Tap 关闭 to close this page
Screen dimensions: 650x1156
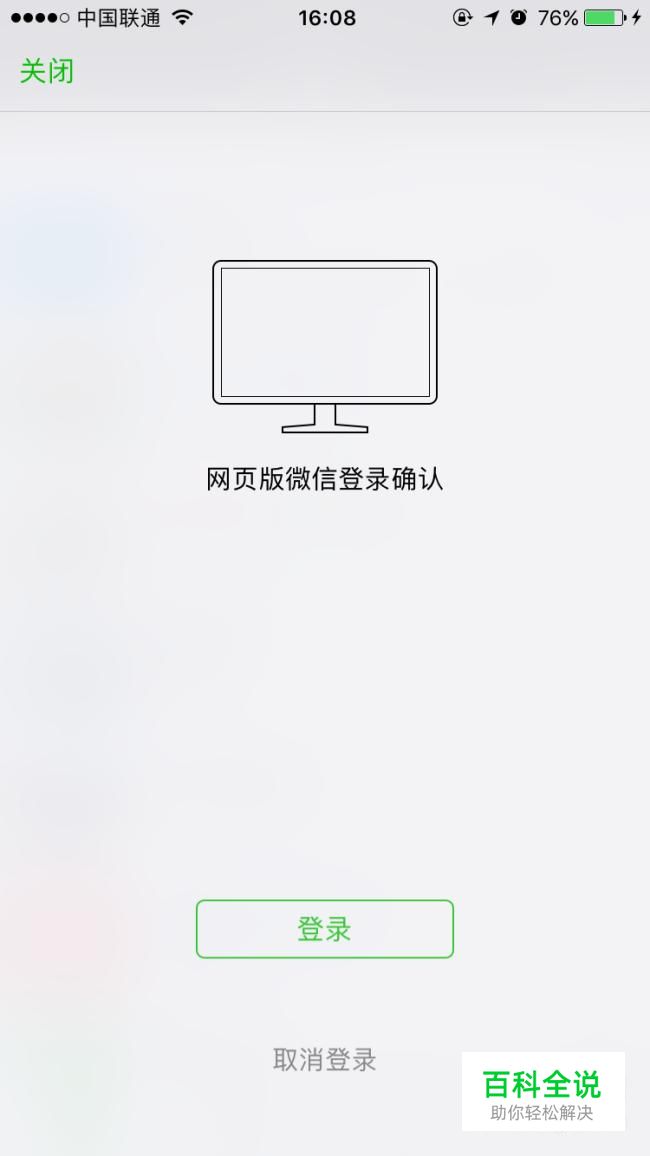coord(47,72)
